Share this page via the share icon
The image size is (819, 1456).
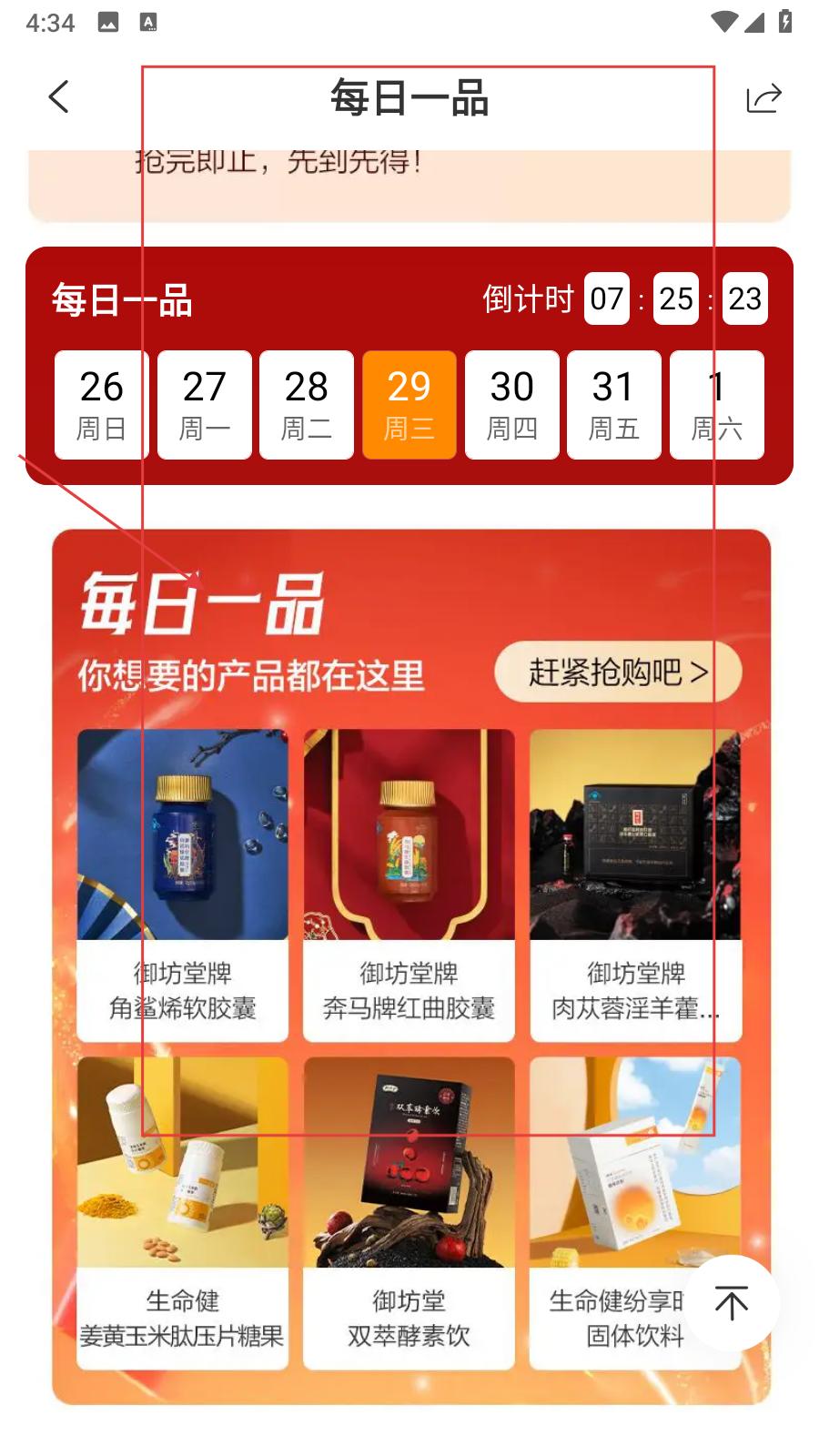763,98
